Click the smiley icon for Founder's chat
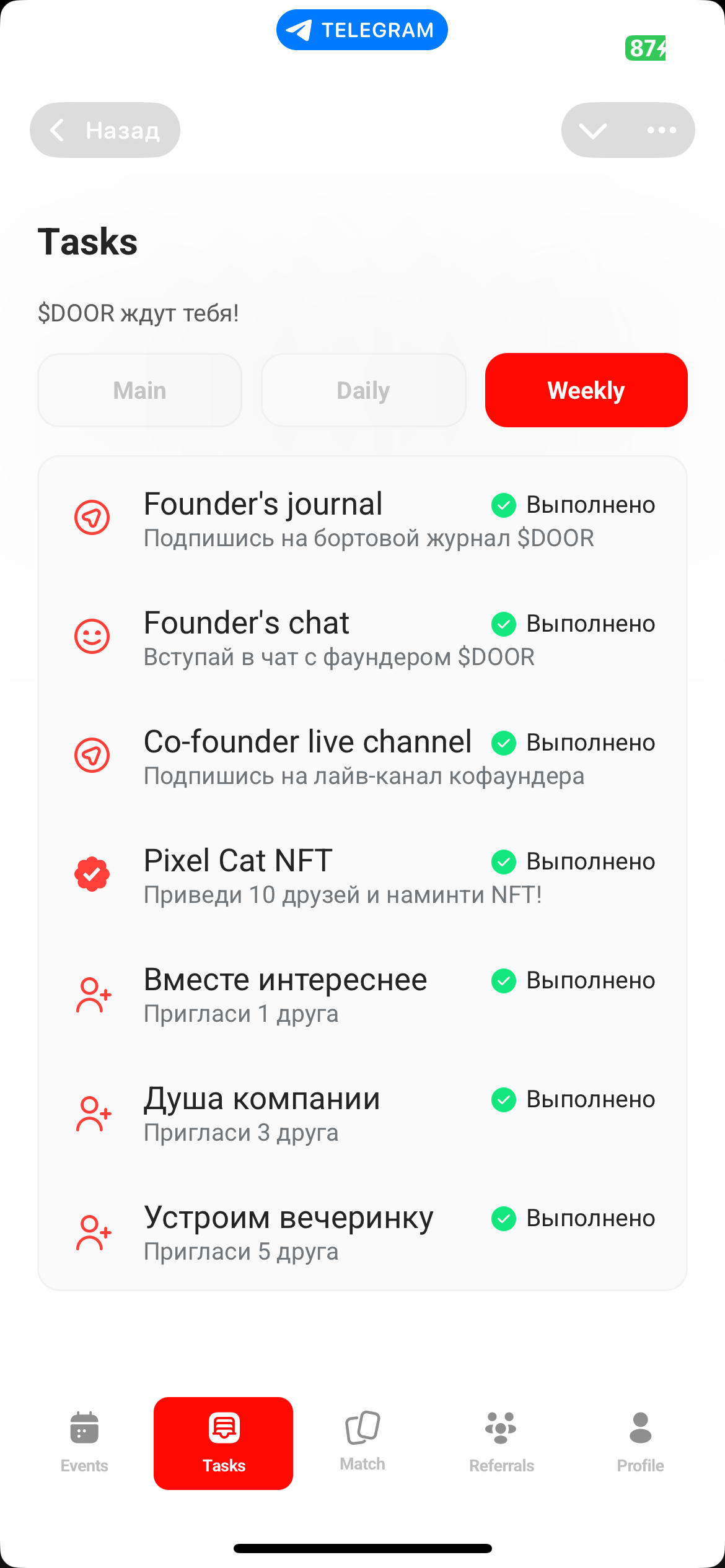 [x=92, y=636]
